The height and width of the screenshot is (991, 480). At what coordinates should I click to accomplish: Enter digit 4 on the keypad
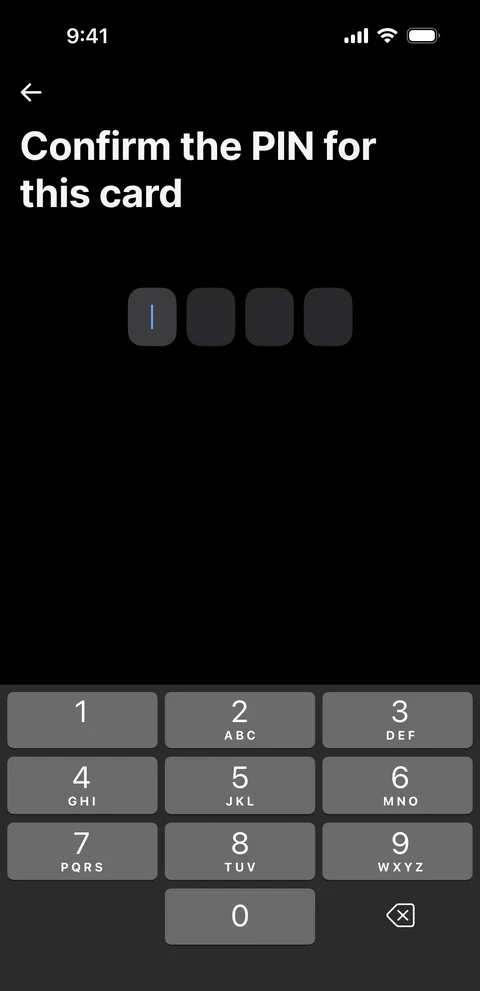click(82, 786)
